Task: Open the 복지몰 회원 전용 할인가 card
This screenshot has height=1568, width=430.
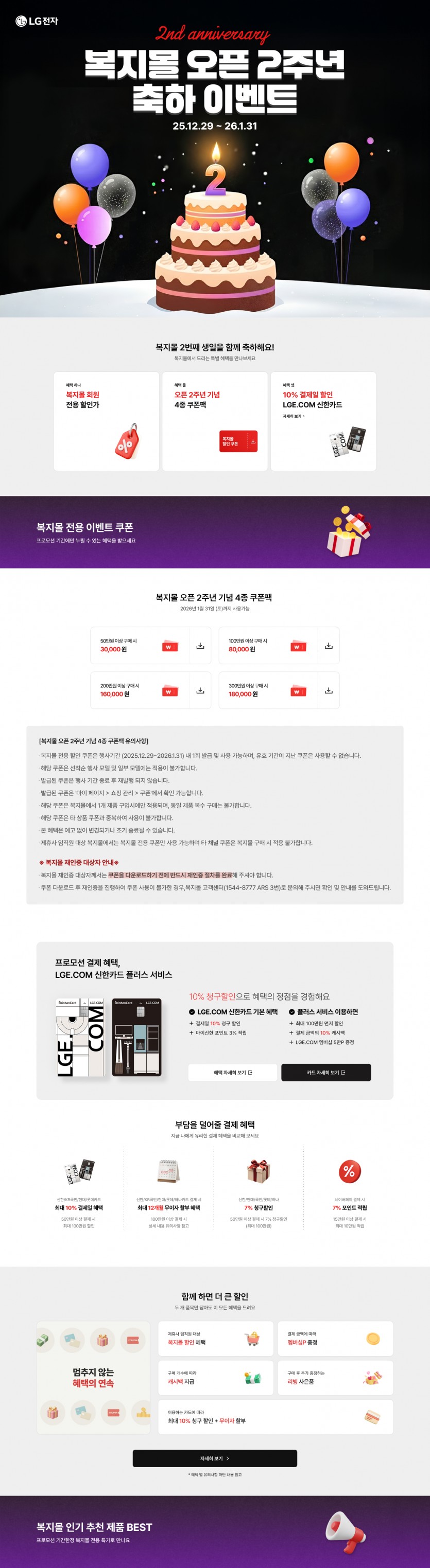Action: [106, 421]
